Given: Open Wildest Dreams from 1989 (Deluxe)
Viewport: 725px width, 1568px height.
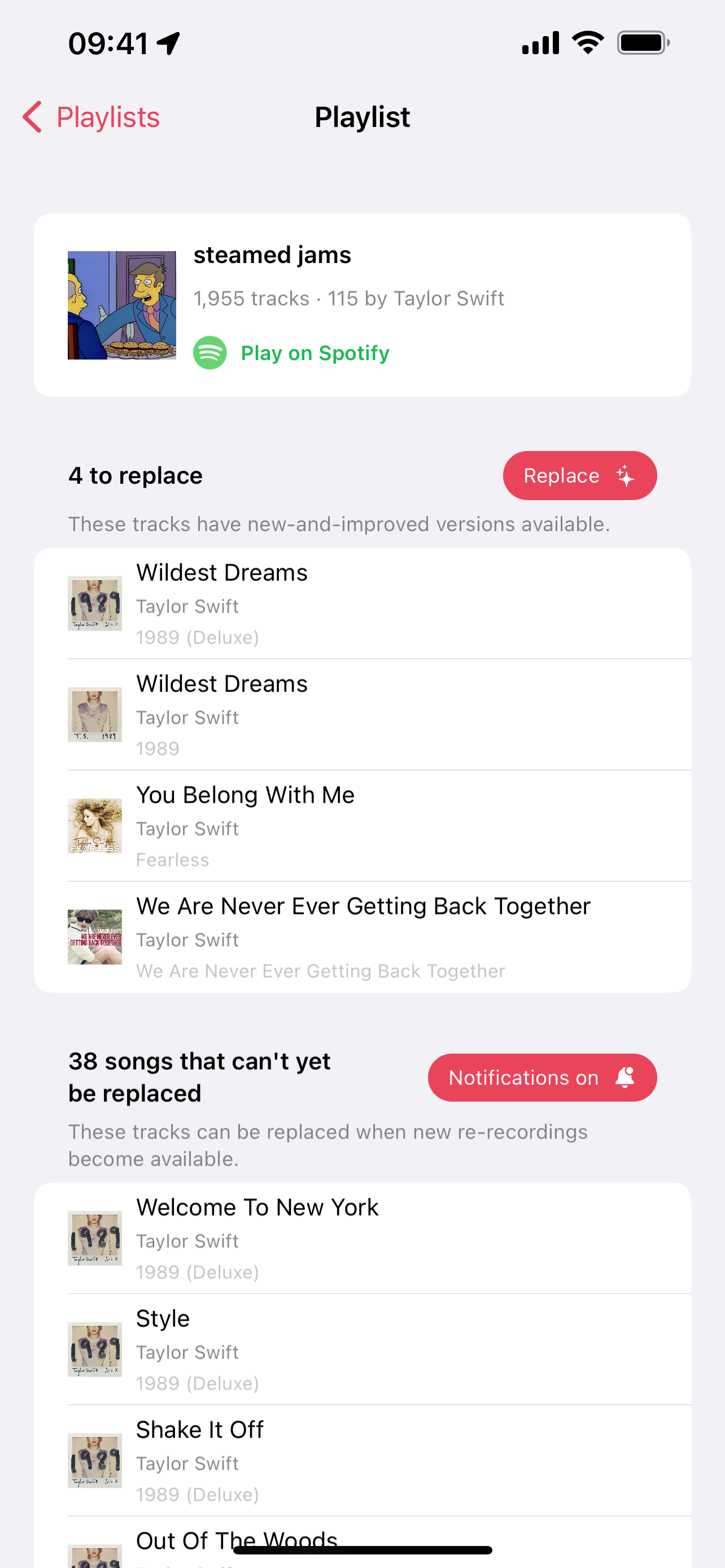Looking at the screenshot, I should click(362, 603).
